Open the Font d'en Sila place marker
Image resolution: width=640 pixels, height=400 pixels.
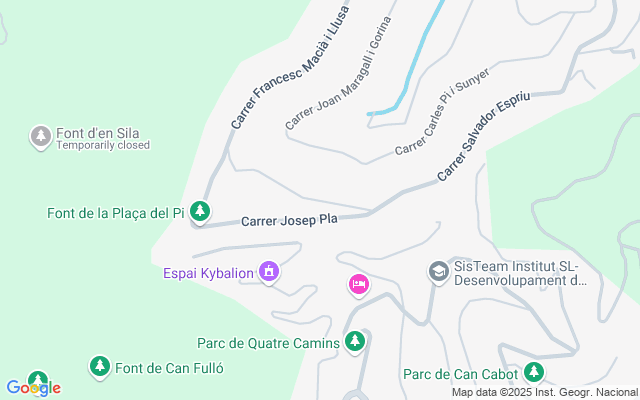pos(40,135)
